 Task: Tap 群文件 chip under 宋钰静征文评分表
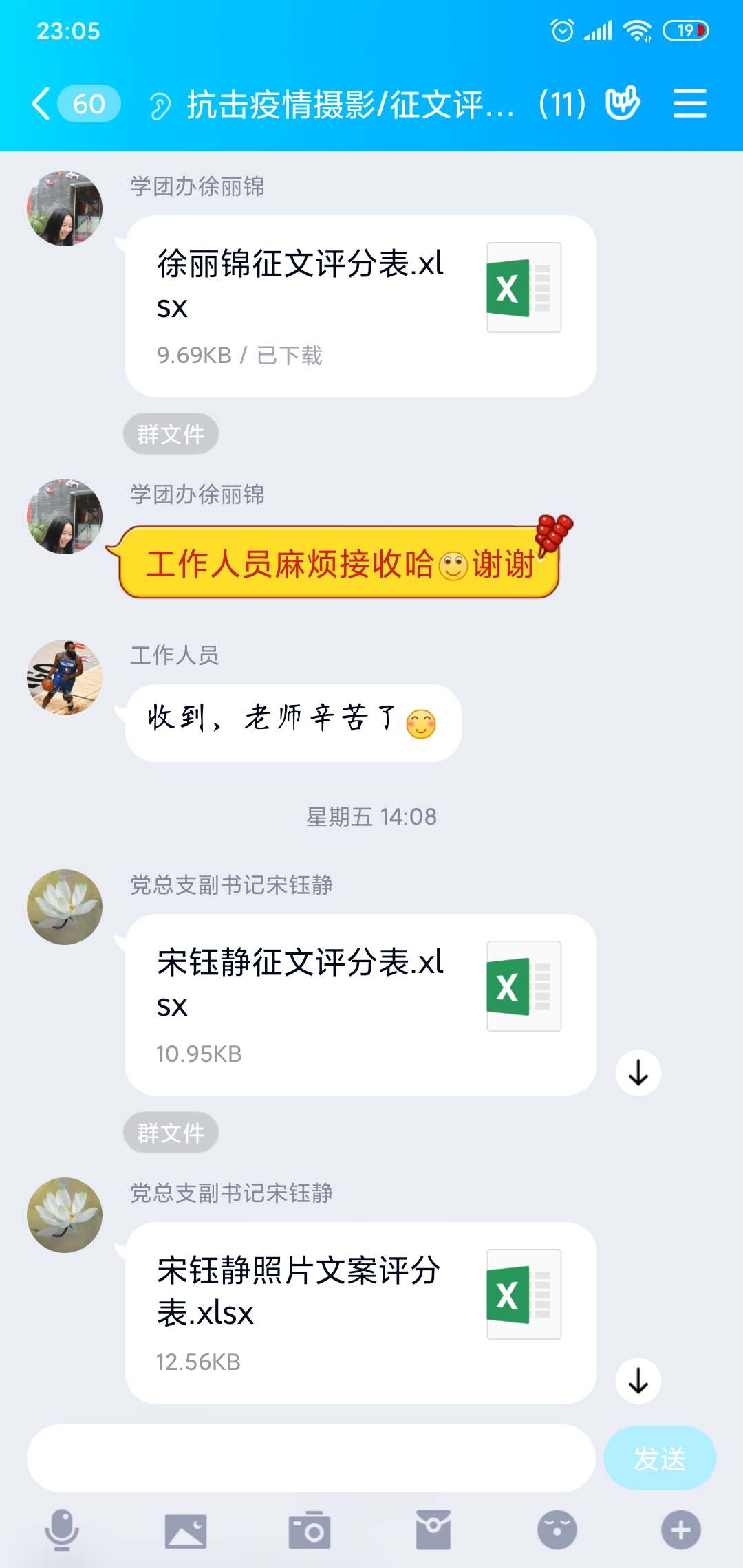point(171,1133)
